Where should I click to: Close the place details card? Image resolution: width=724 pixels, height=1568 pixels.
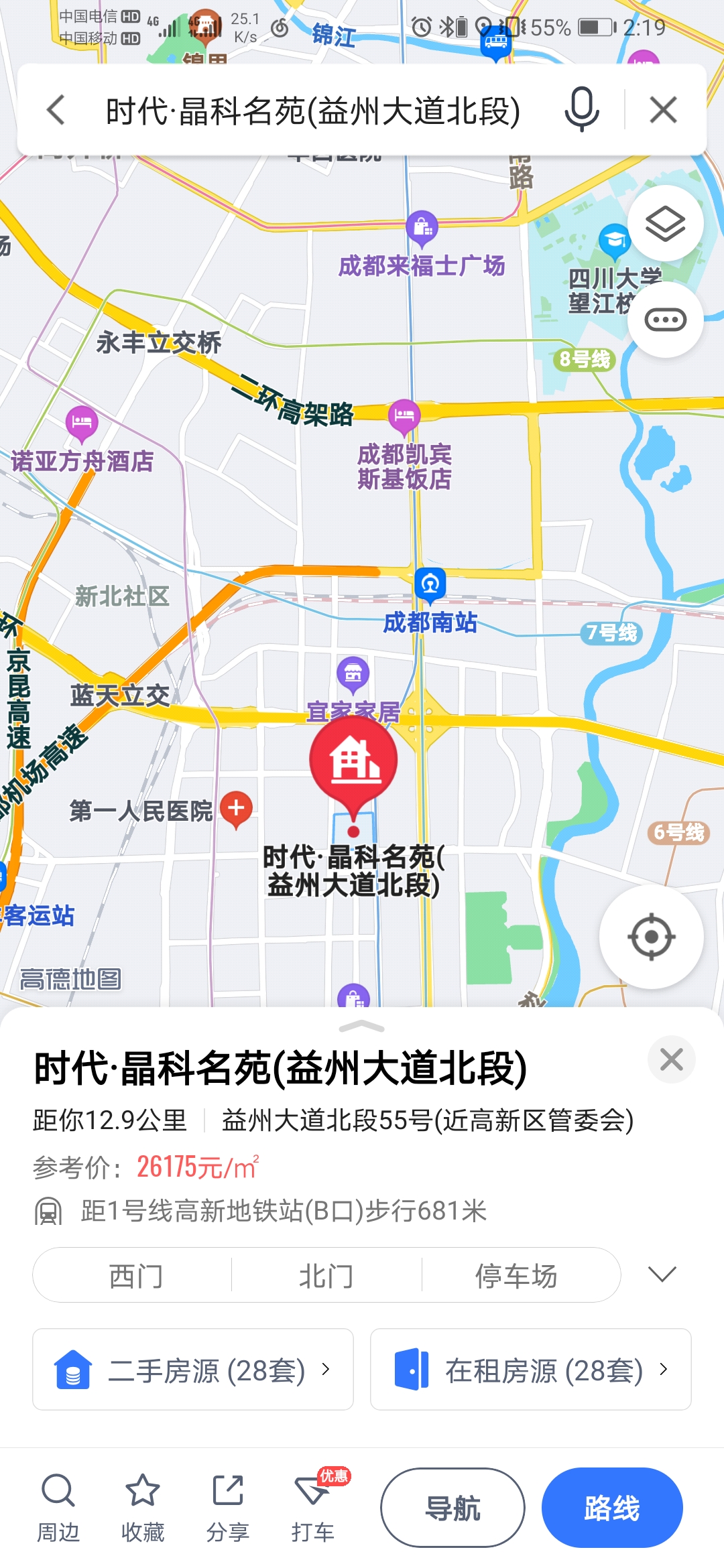coord(671,1059)
